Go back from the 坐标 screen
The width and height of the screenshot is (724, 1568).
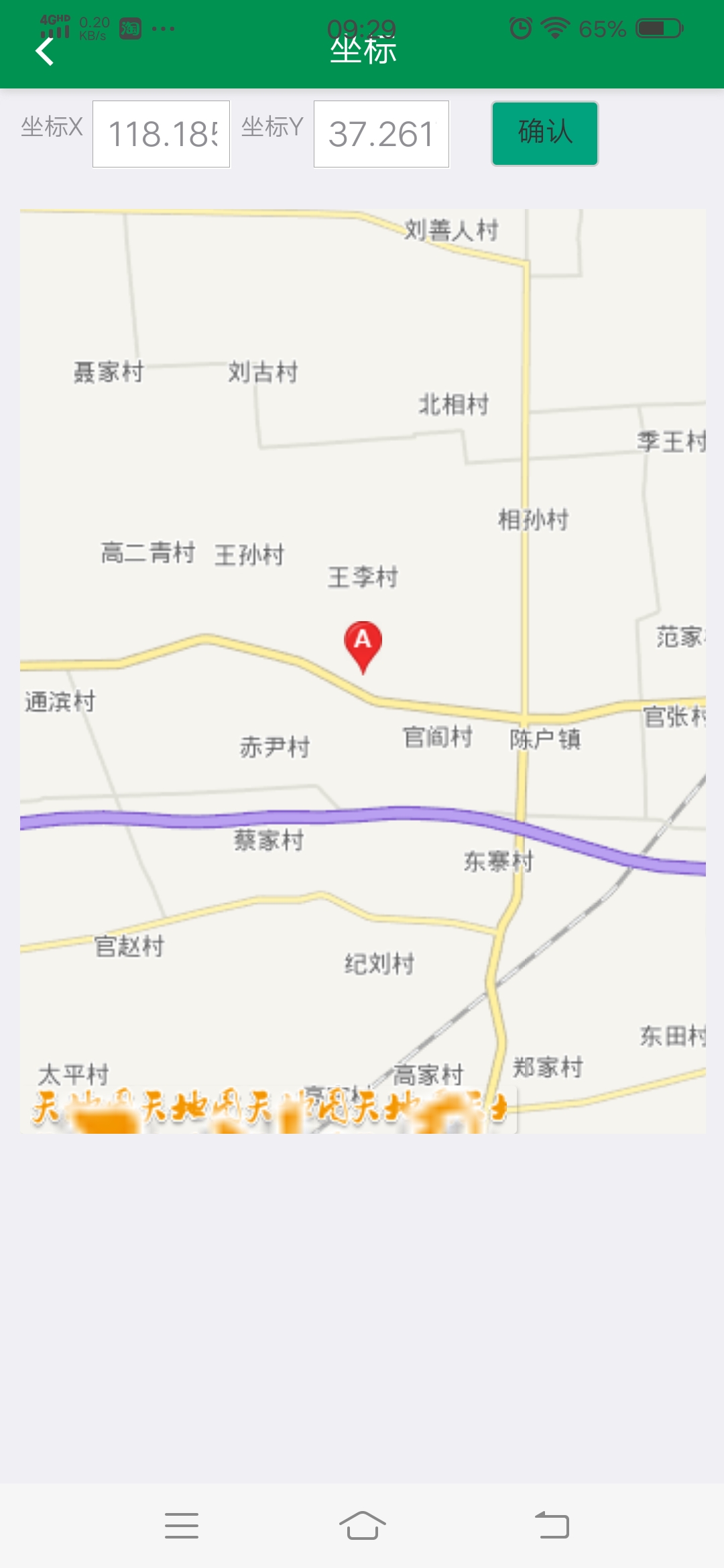(x=45, y=51)
